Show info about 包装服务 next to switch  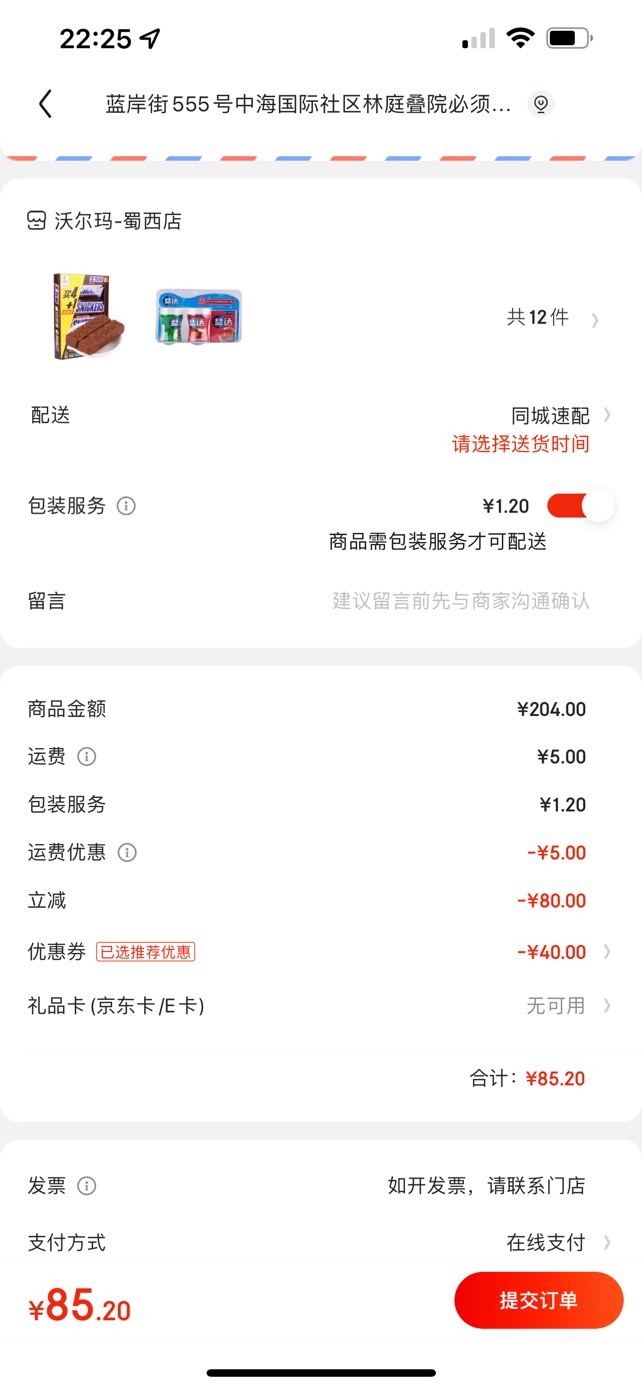click(x=126, y=506)
